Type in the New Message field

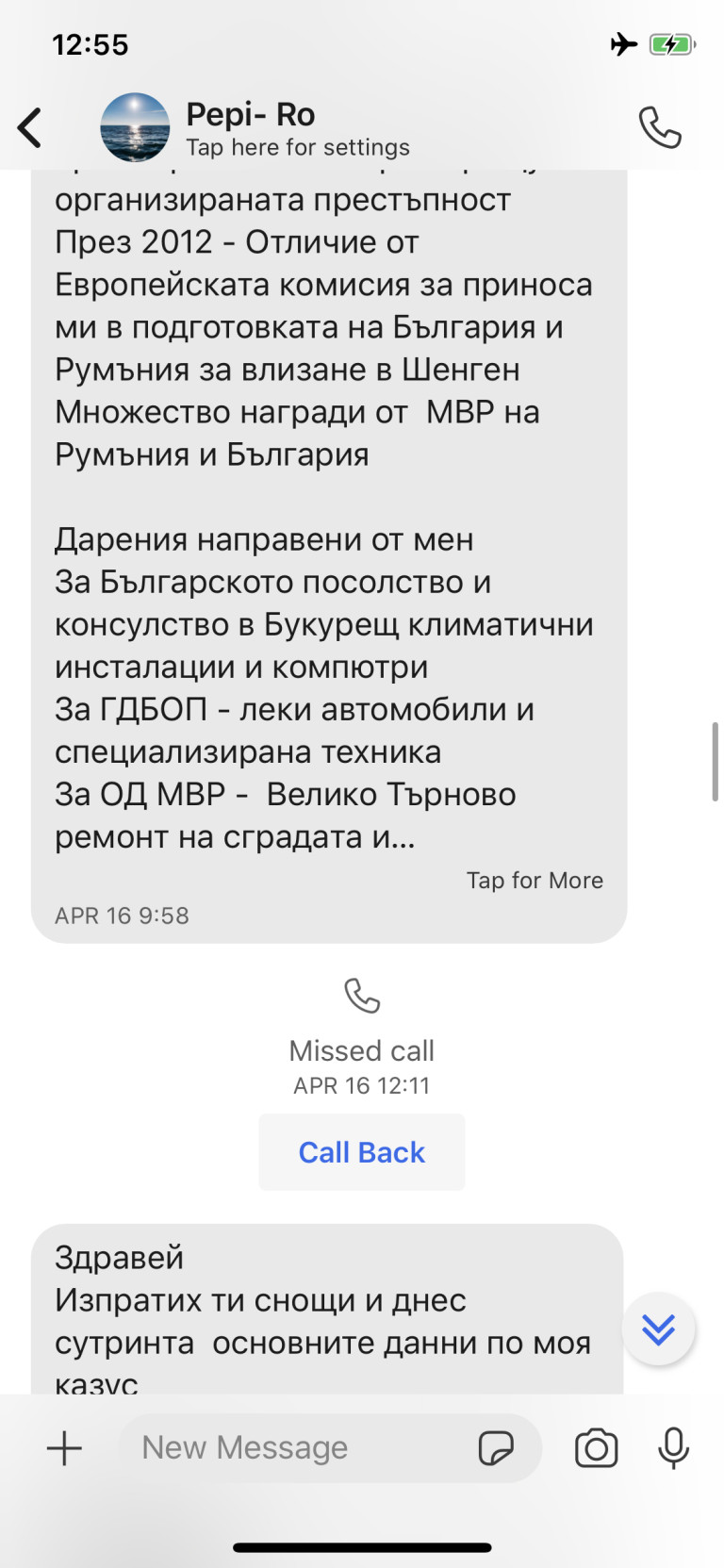(292, 1447)
